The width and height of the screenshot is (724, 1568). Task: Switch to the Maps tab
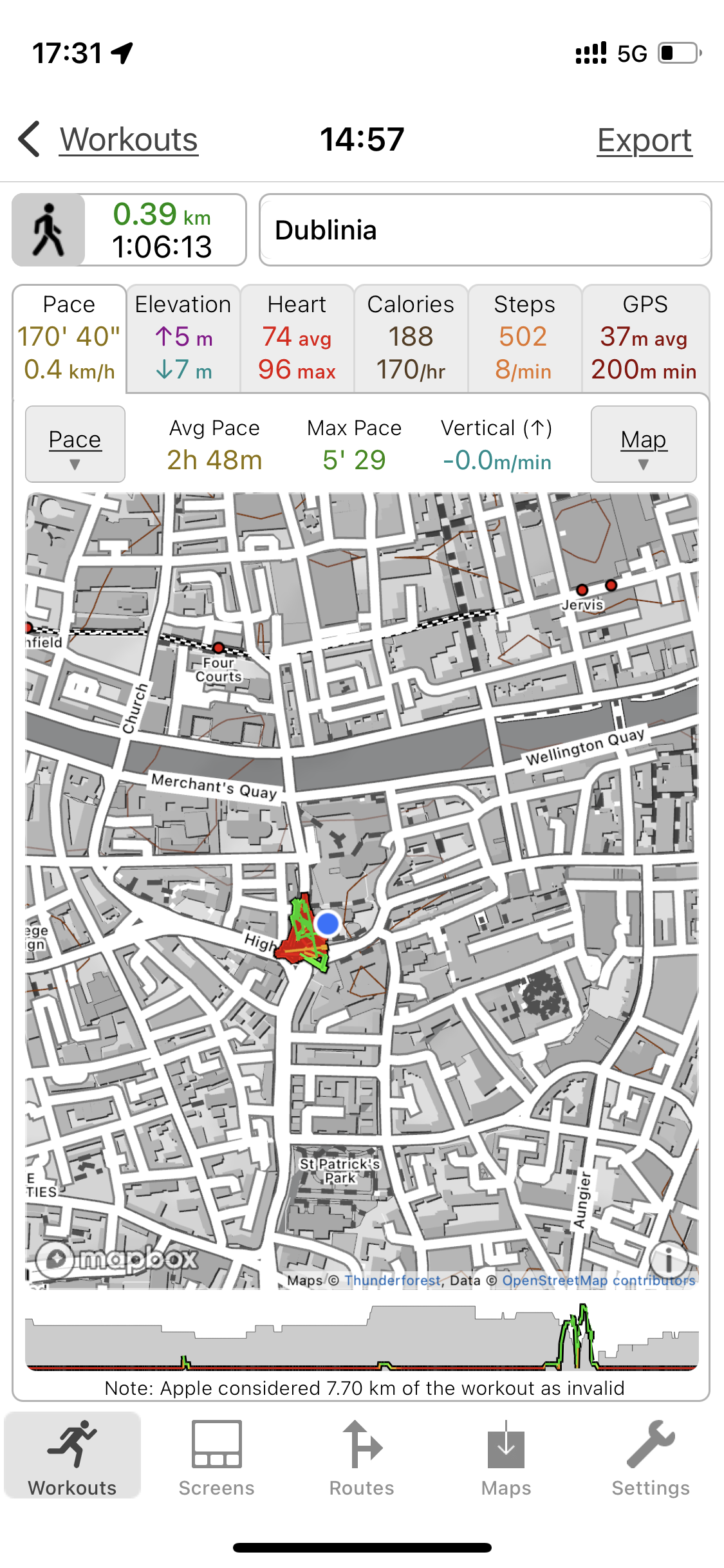coord(506,1458)
